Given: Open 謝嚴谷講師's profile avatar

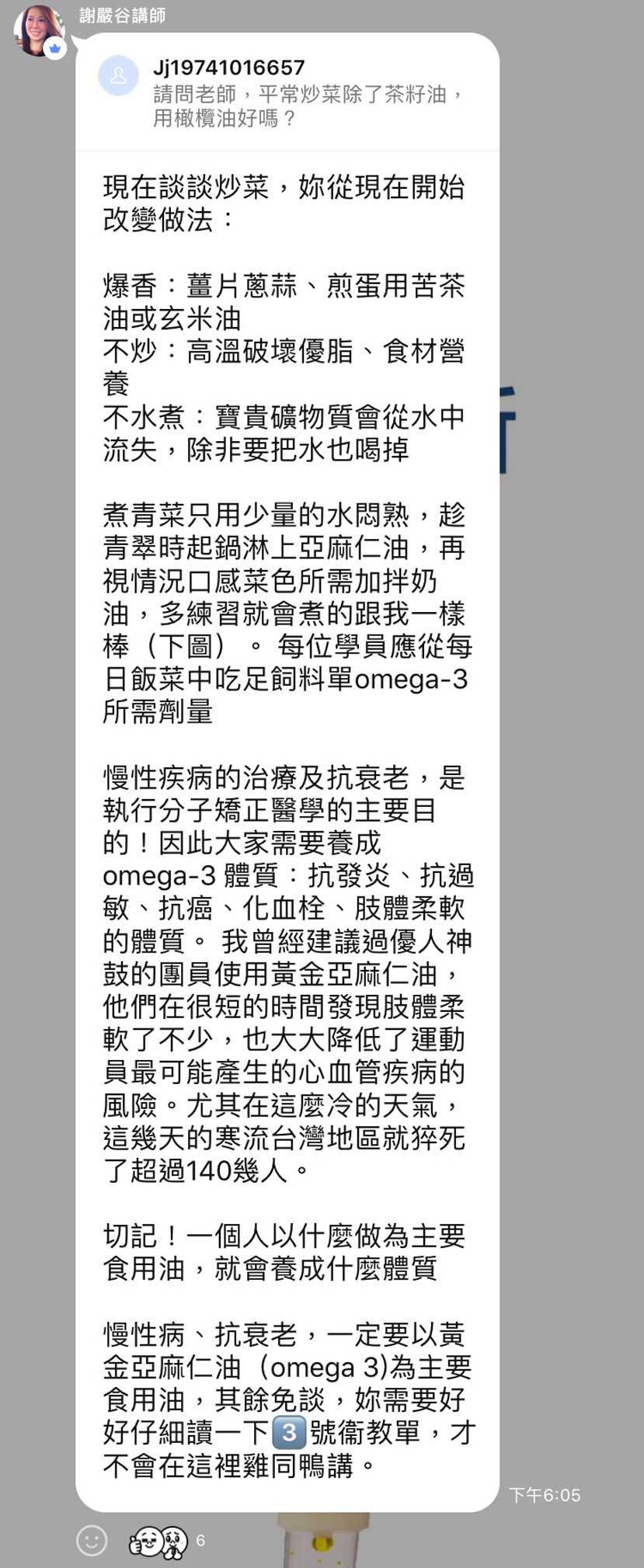Looking at the screenshot, I should click(39, 31).
